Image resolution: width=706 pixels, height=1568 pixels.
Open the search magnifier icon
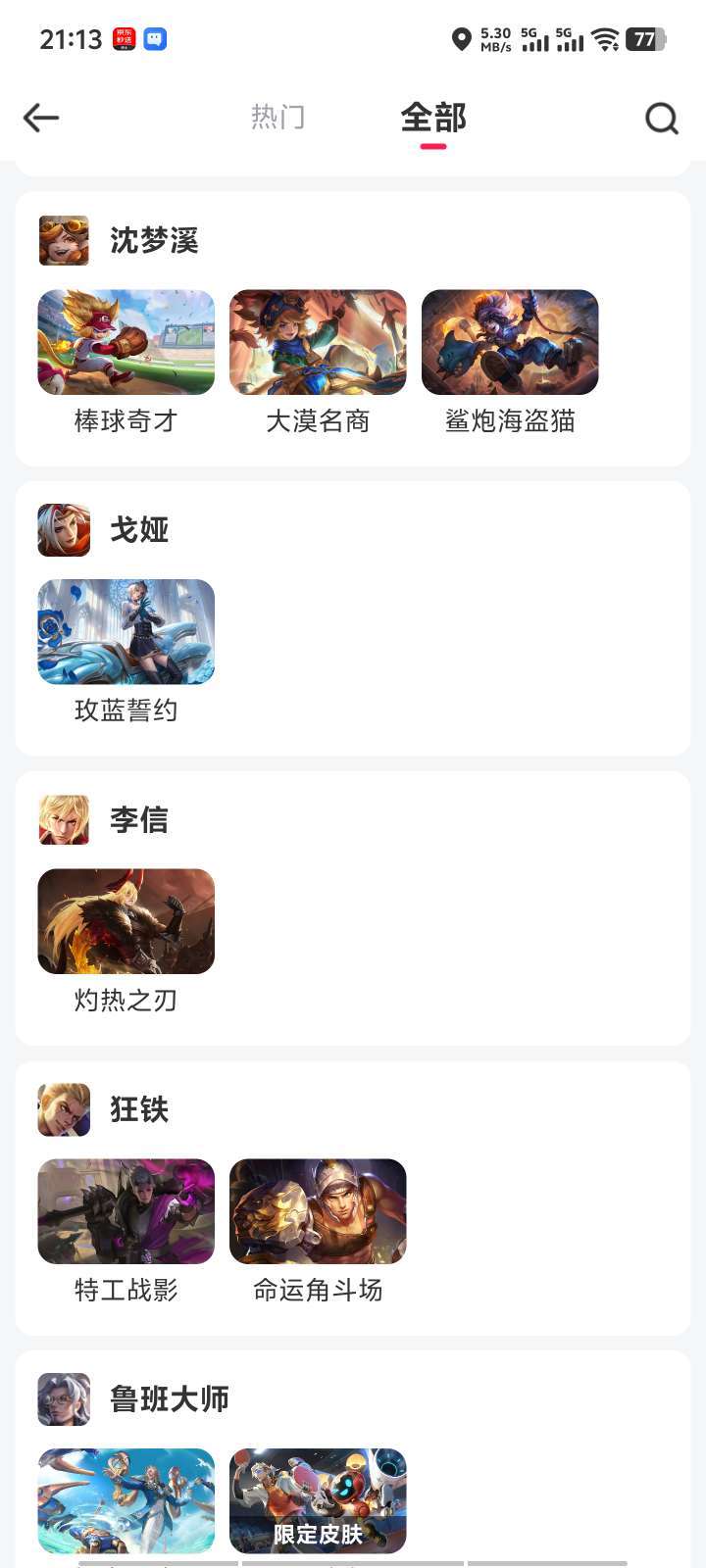tap(662, 119)
